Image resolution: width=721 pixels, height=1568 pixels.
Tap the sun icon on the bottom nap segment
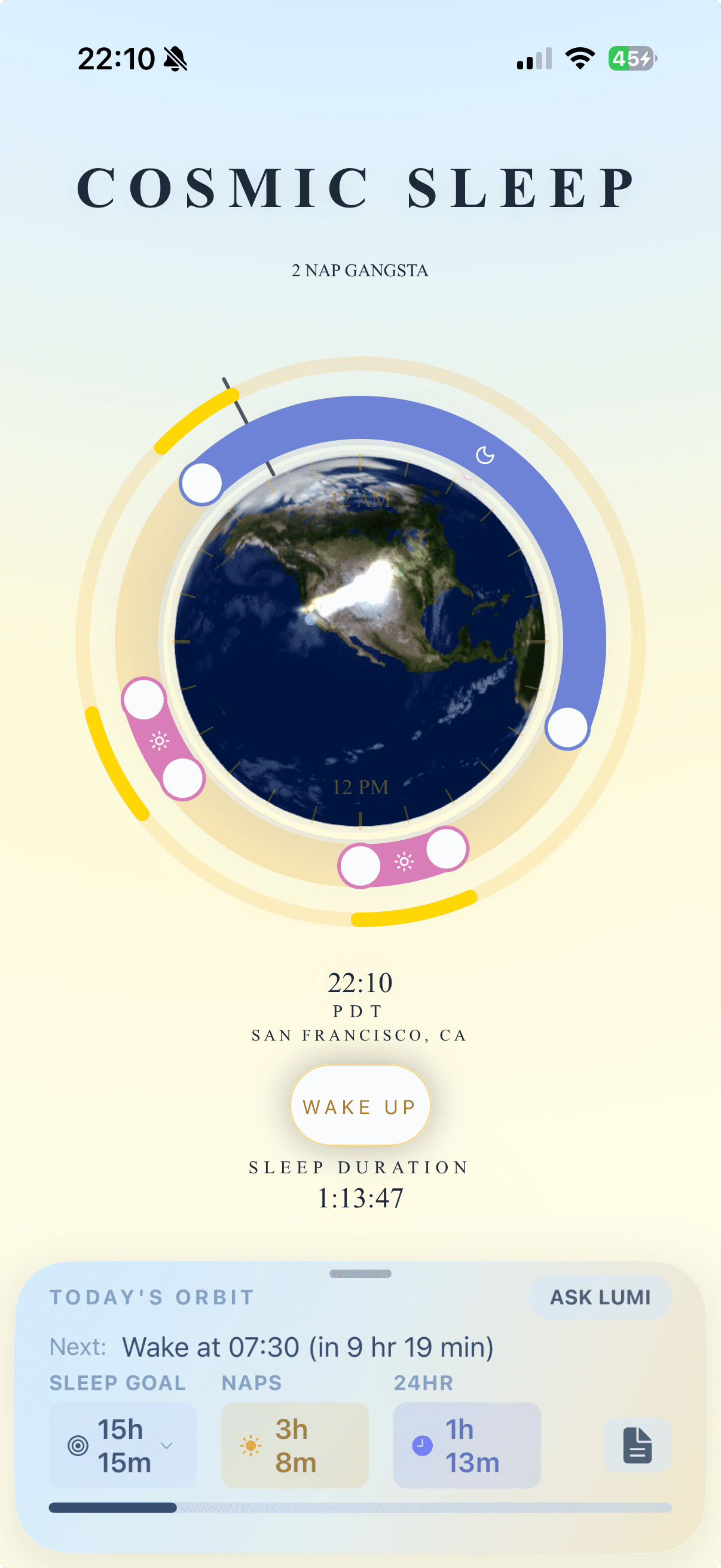click(404, 862)
